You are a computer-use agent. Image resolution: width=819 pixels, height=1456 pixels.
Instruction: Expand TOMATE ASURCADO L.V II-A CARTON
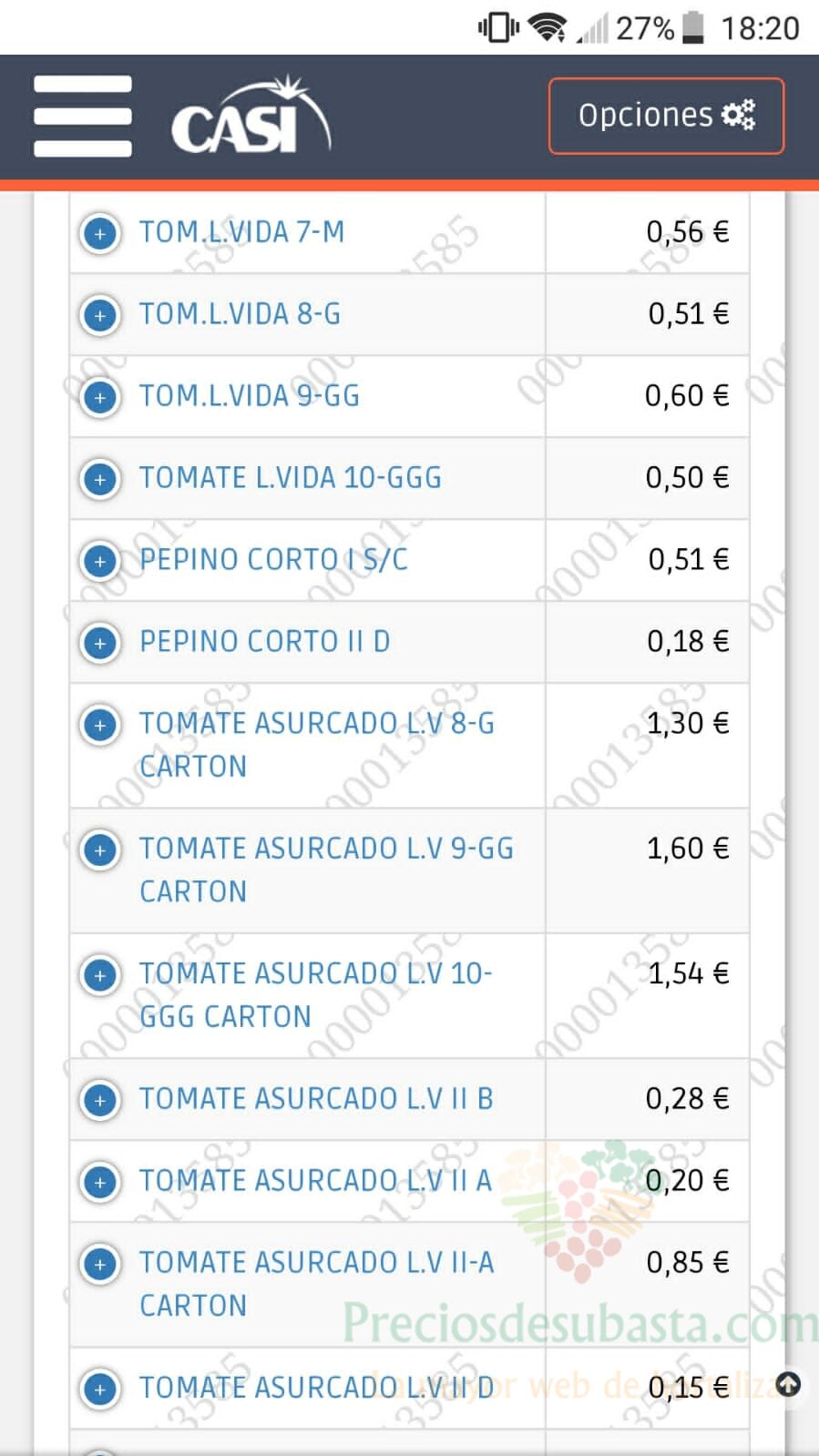tap(100, 1264)
